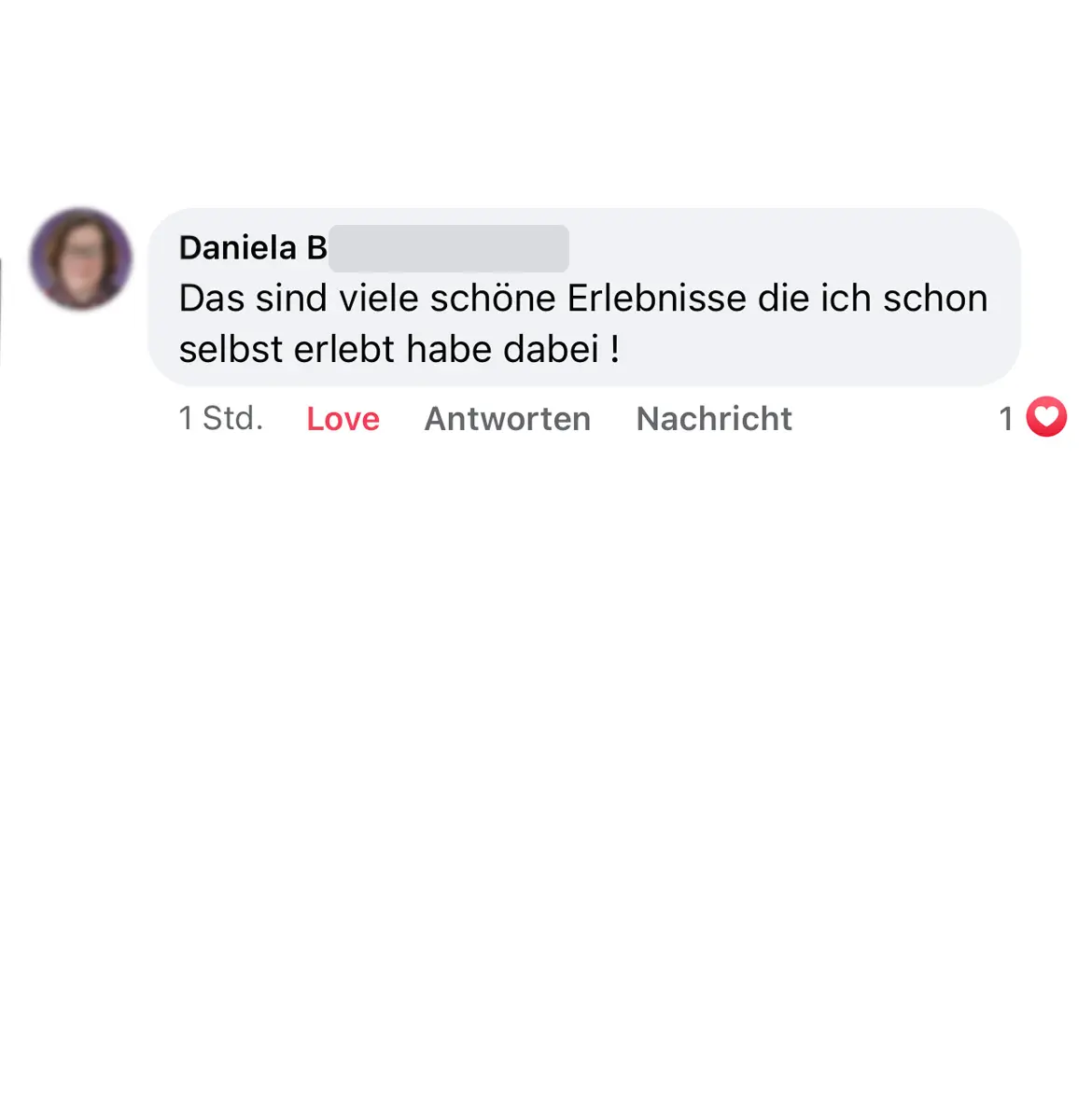1092x1115 pixels.
Task: Open the comment permalink via 1 Std.
Action: (x=220, y=419)
